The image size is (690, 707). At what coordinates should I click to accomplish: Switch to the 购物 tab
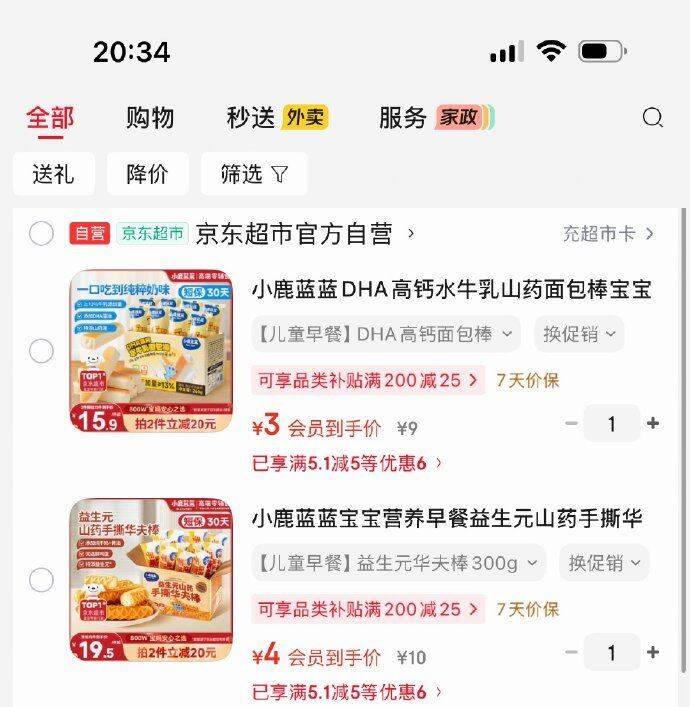pos(150,118)
